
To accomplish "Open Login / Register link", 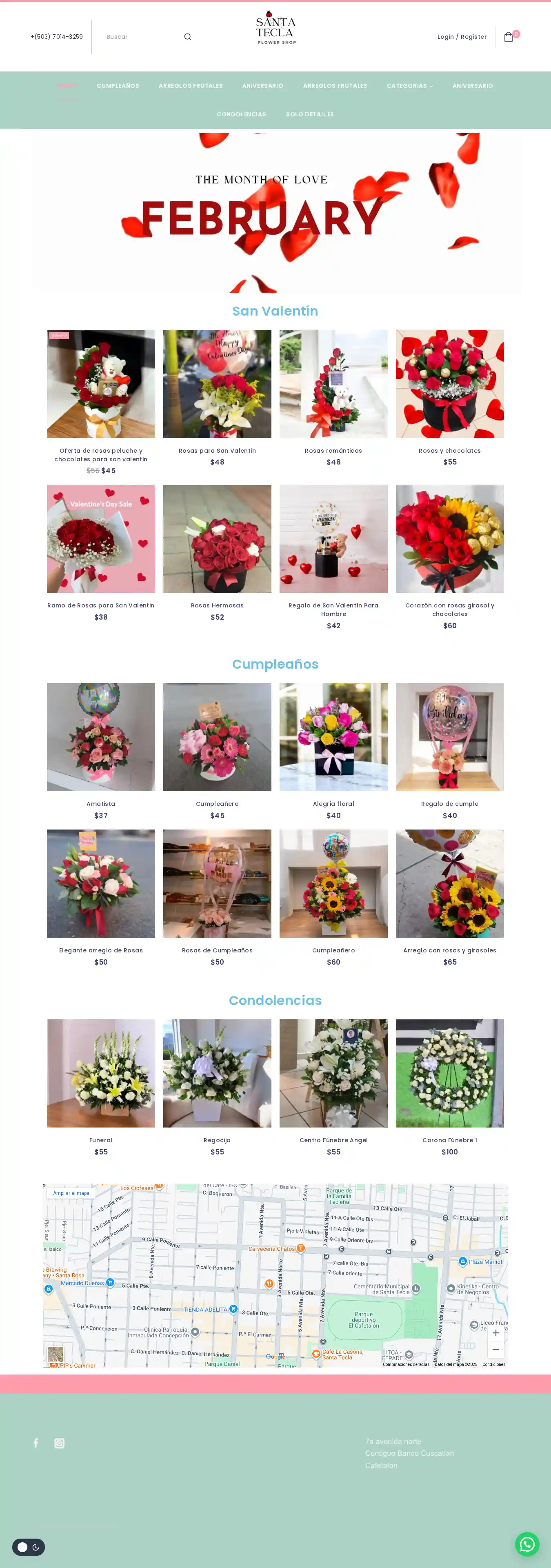I will pos(462,37).
